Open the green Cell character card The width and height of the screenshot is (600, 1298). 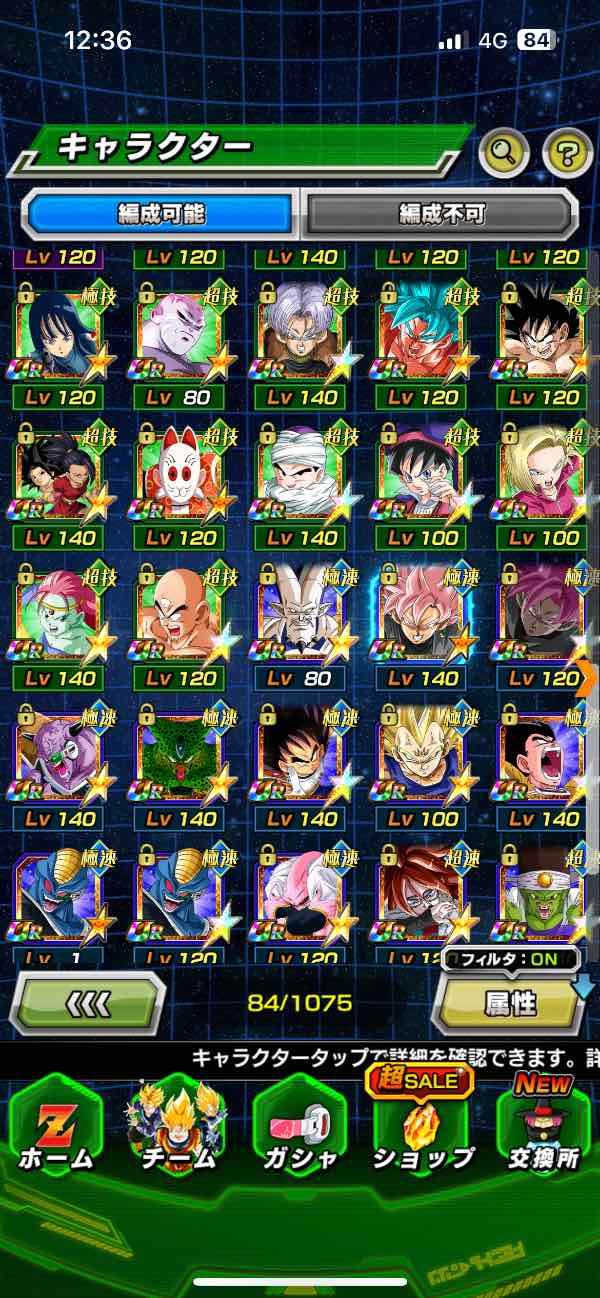[181, 756]
